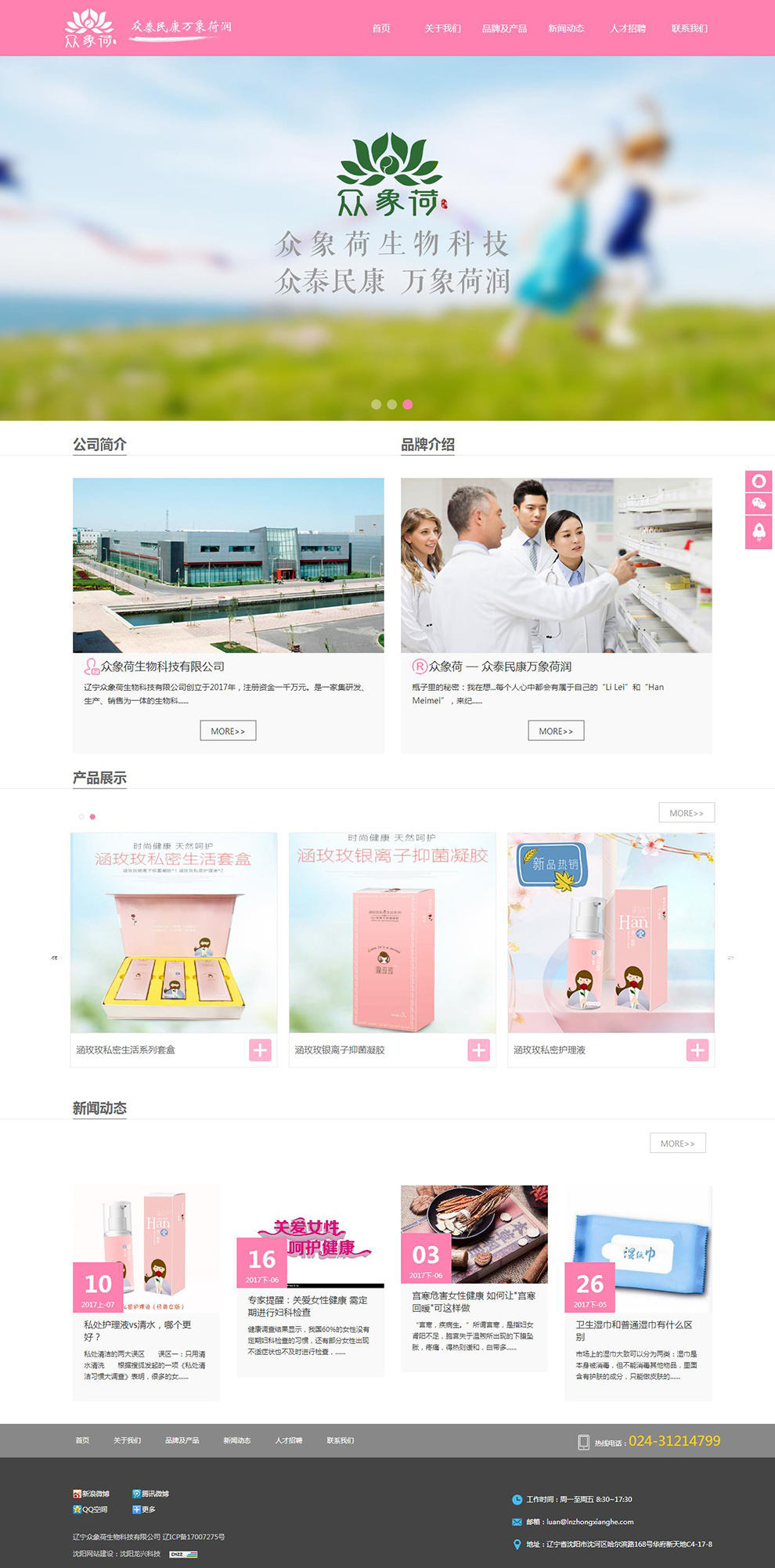Open 人才招聘 in the top navigation
This screenshot has height=1568, width=775.
[x=628, y=28]
